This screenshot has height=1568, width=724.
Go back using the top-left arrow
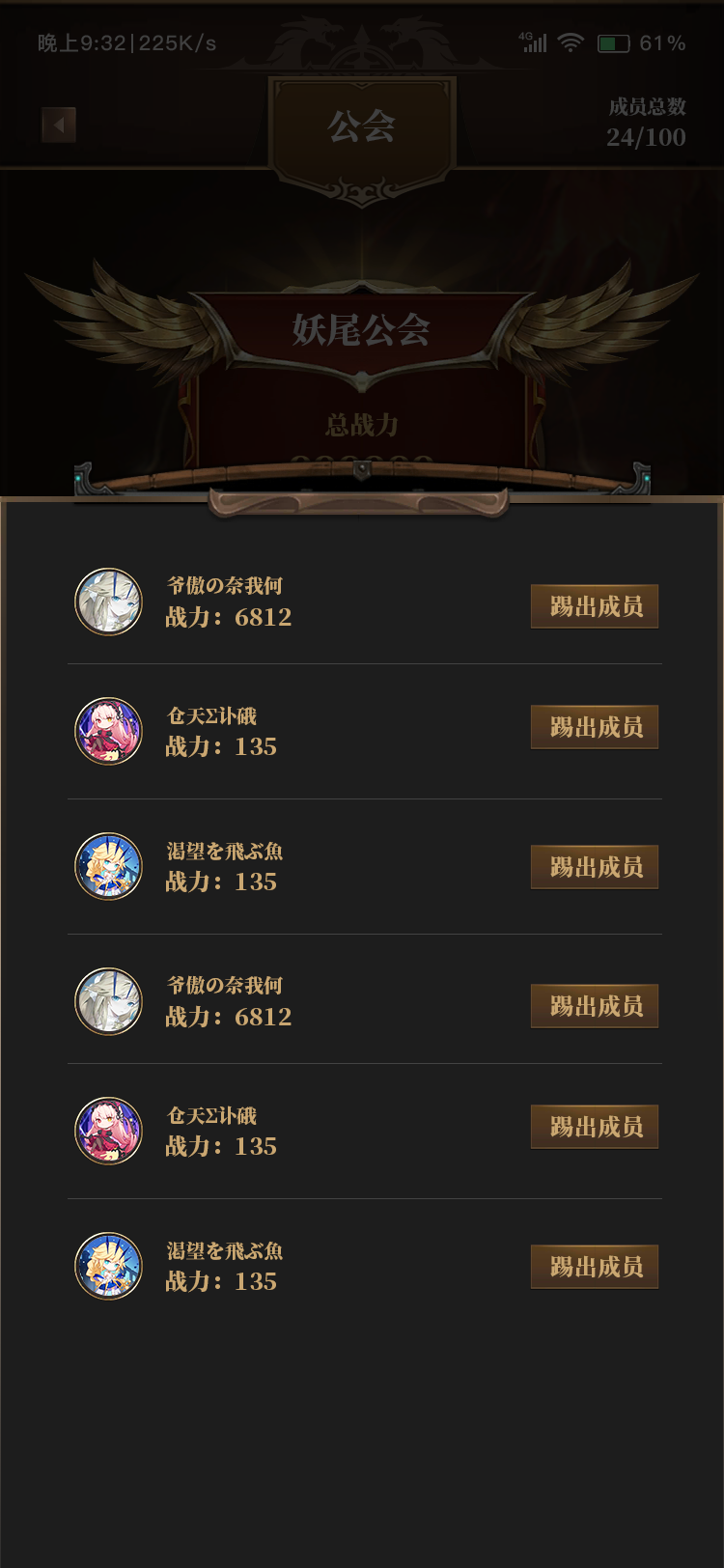(x=59, y=125)
